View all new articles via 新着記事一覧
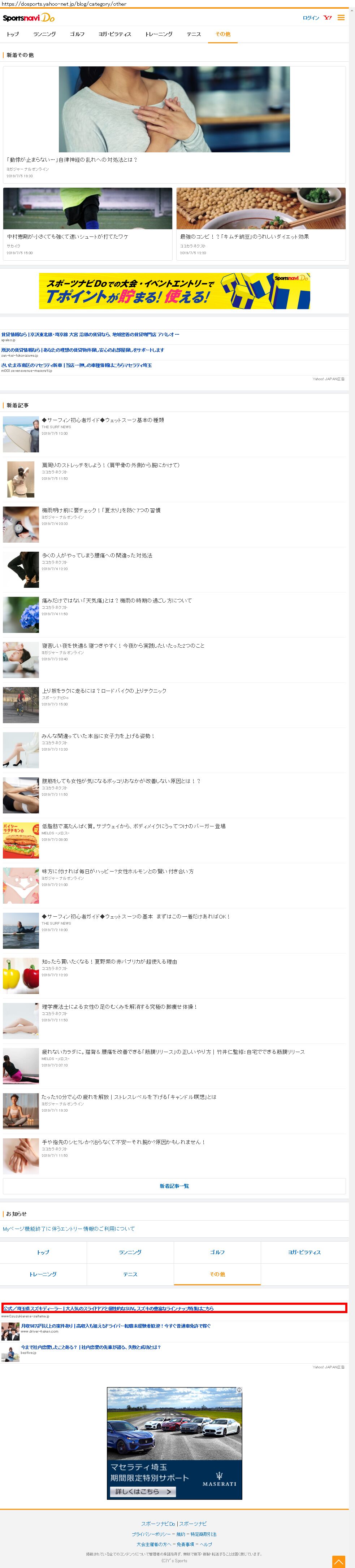Screen dimensions: 355x1568 pos(174,1186)
